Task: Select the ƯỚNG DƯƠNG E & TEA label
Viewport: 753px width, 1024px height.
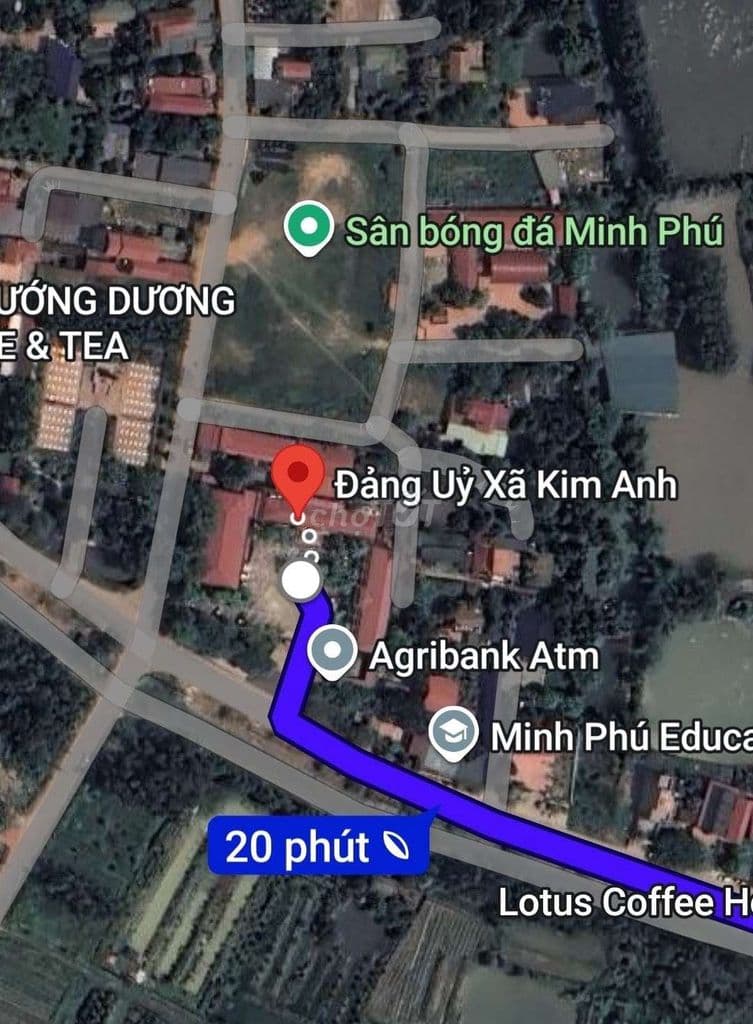Action: pos(110,320)
